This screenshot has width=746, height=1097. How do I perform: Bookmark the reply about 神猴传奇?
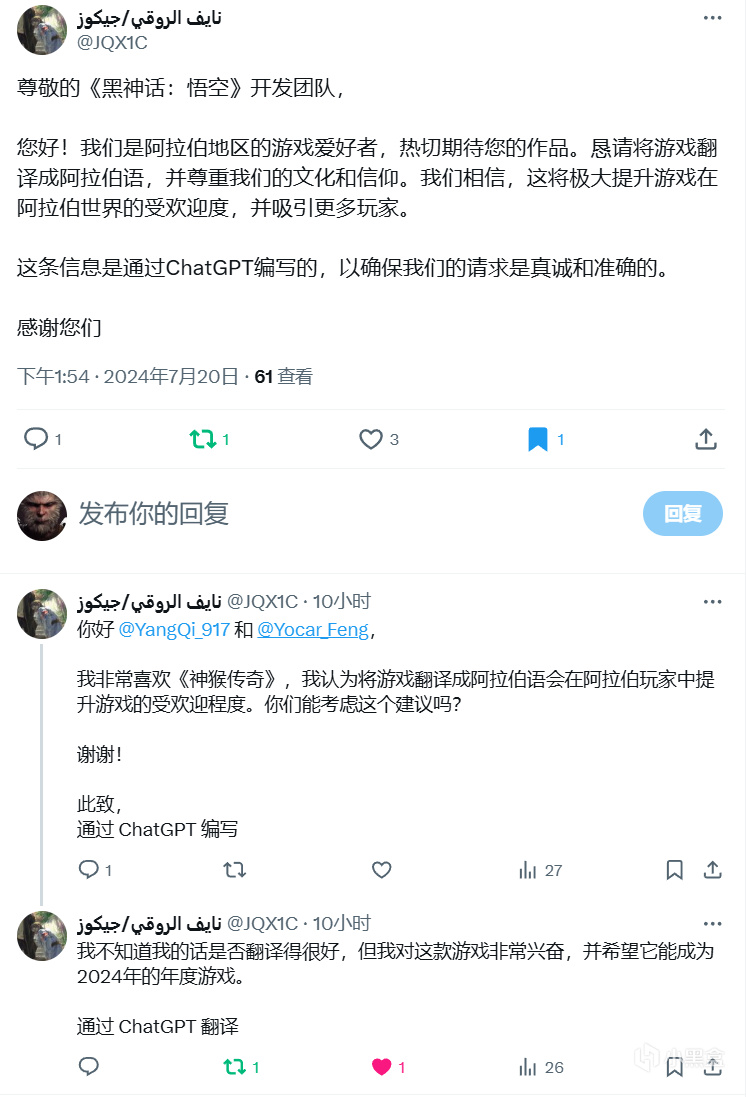[x=675, y=870]
